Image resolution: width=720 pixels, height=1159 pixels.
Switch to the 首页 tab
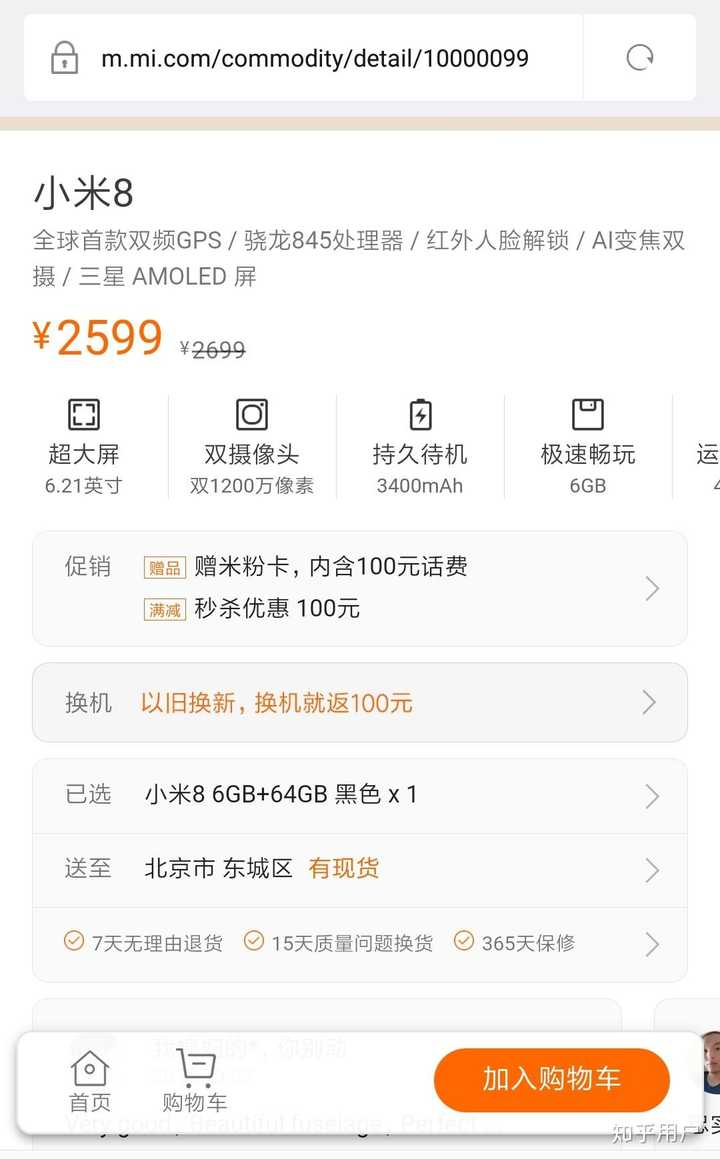[x=90, y=1080]
